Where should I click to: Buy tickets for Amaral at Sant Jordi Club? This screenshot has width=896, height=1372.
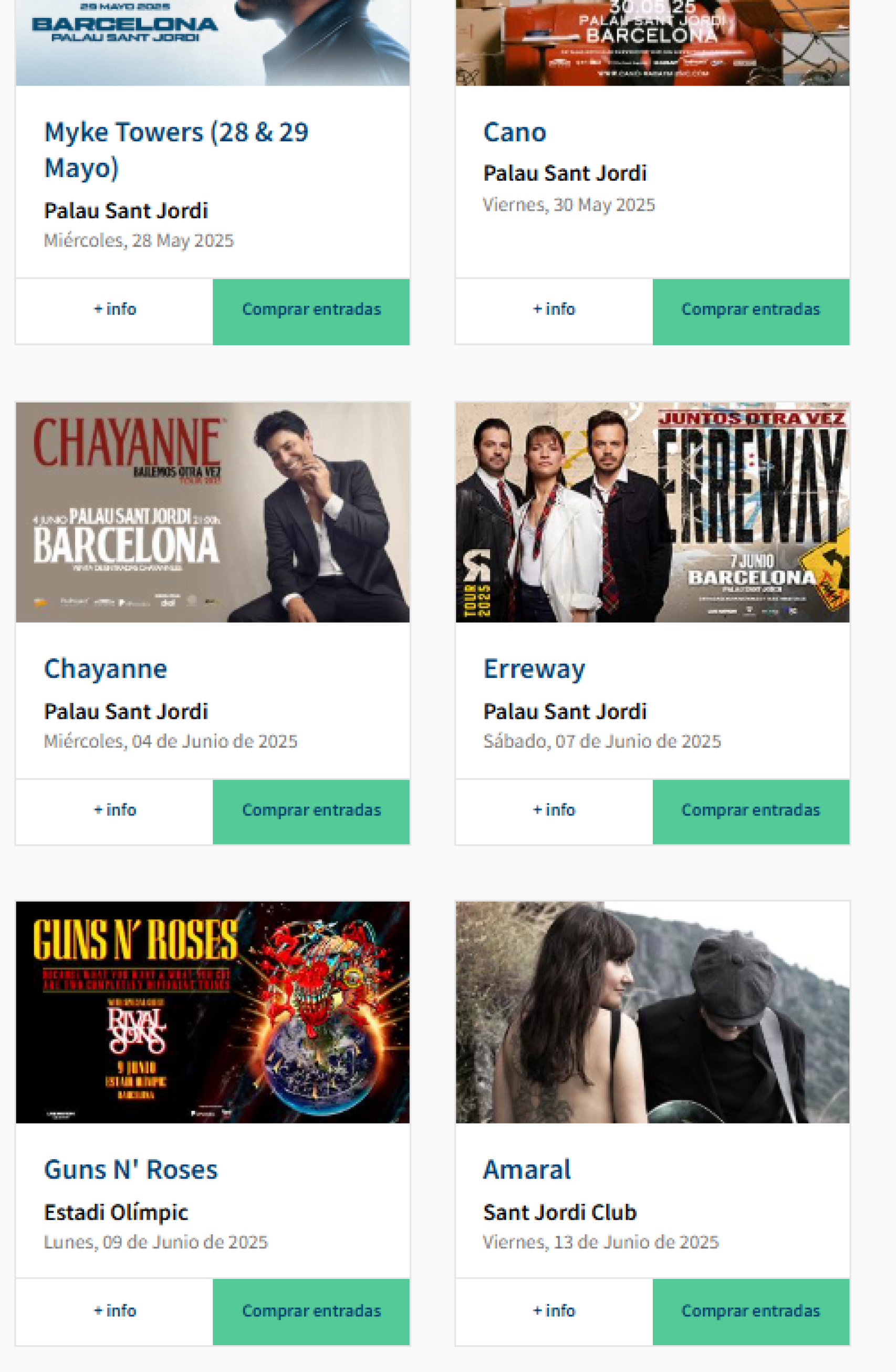[x=750, y=1312]
